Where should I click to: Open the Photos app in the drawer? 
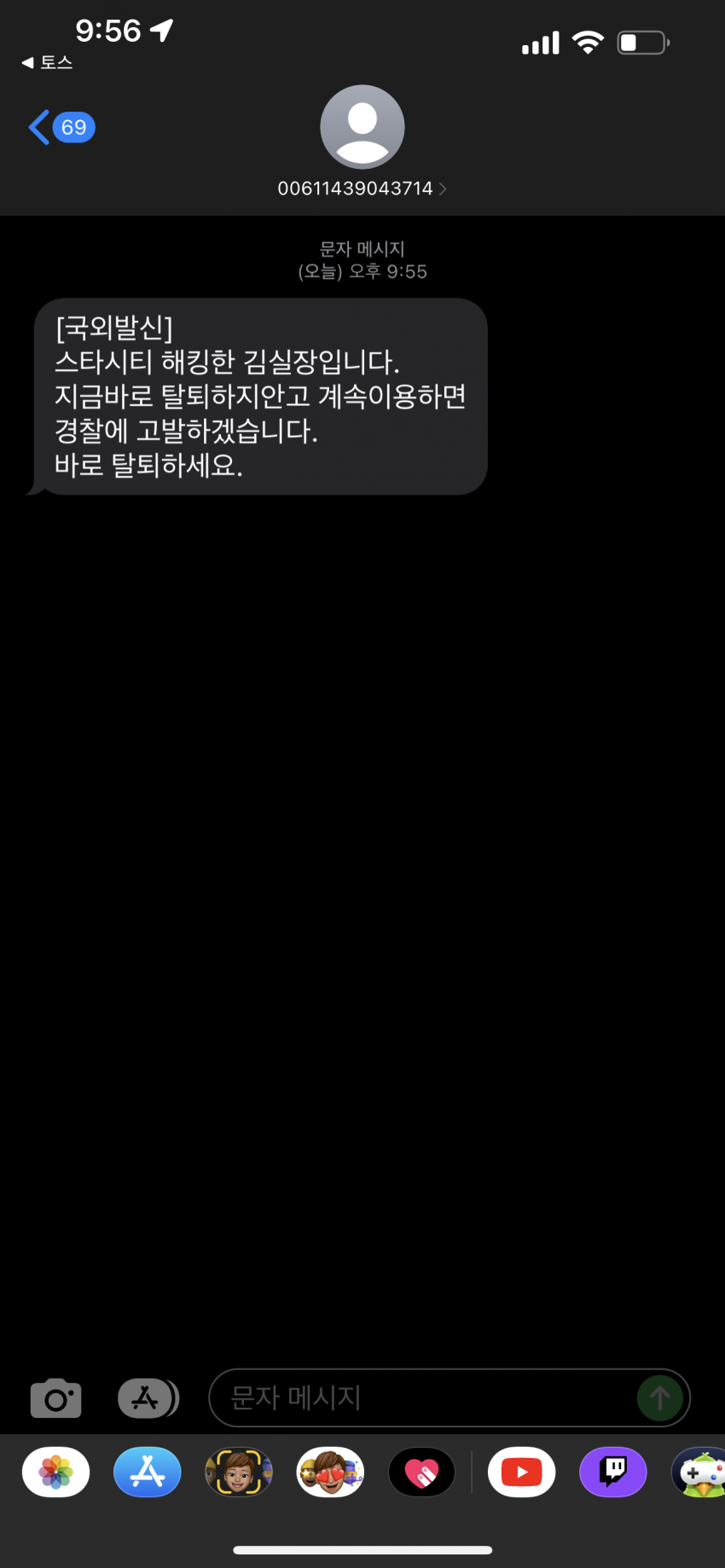[x=56, y=1473]
